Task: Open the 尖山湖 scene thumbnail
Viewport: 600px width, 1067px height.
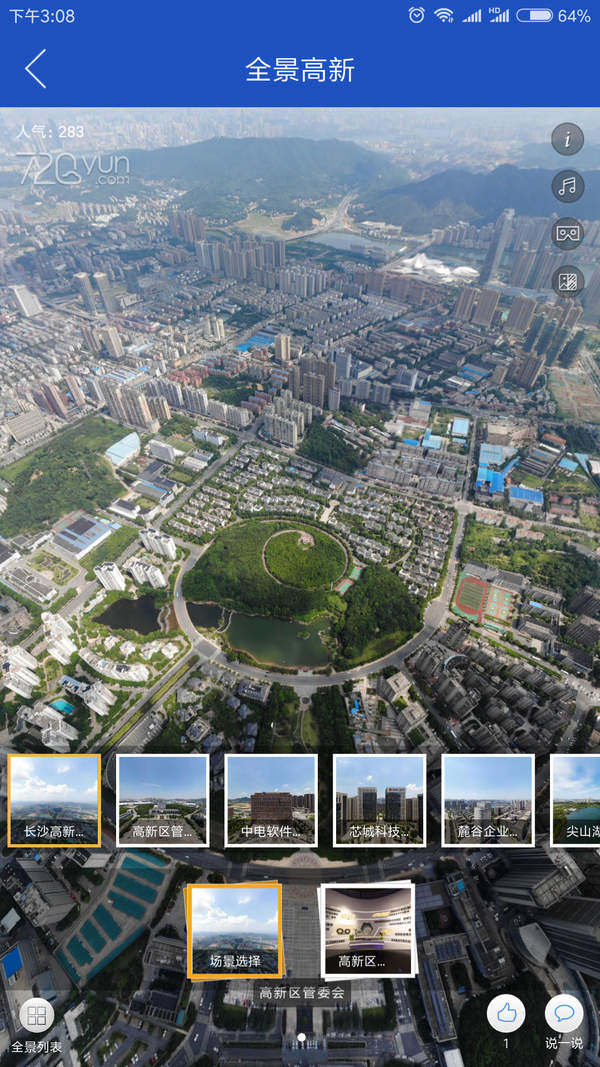Action: click(x=576, y=800)
